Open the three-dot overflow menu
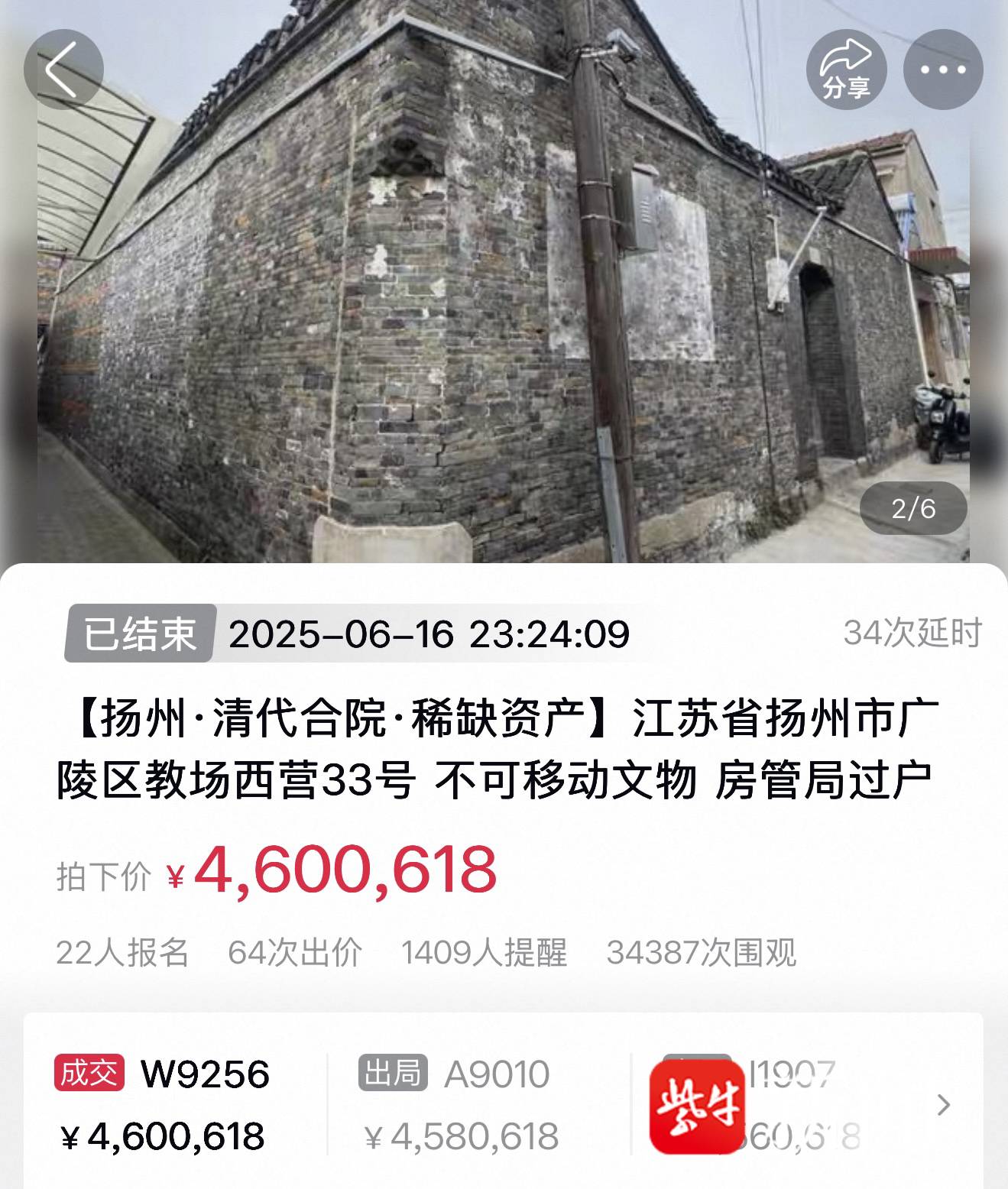 (x=943, y=70)
